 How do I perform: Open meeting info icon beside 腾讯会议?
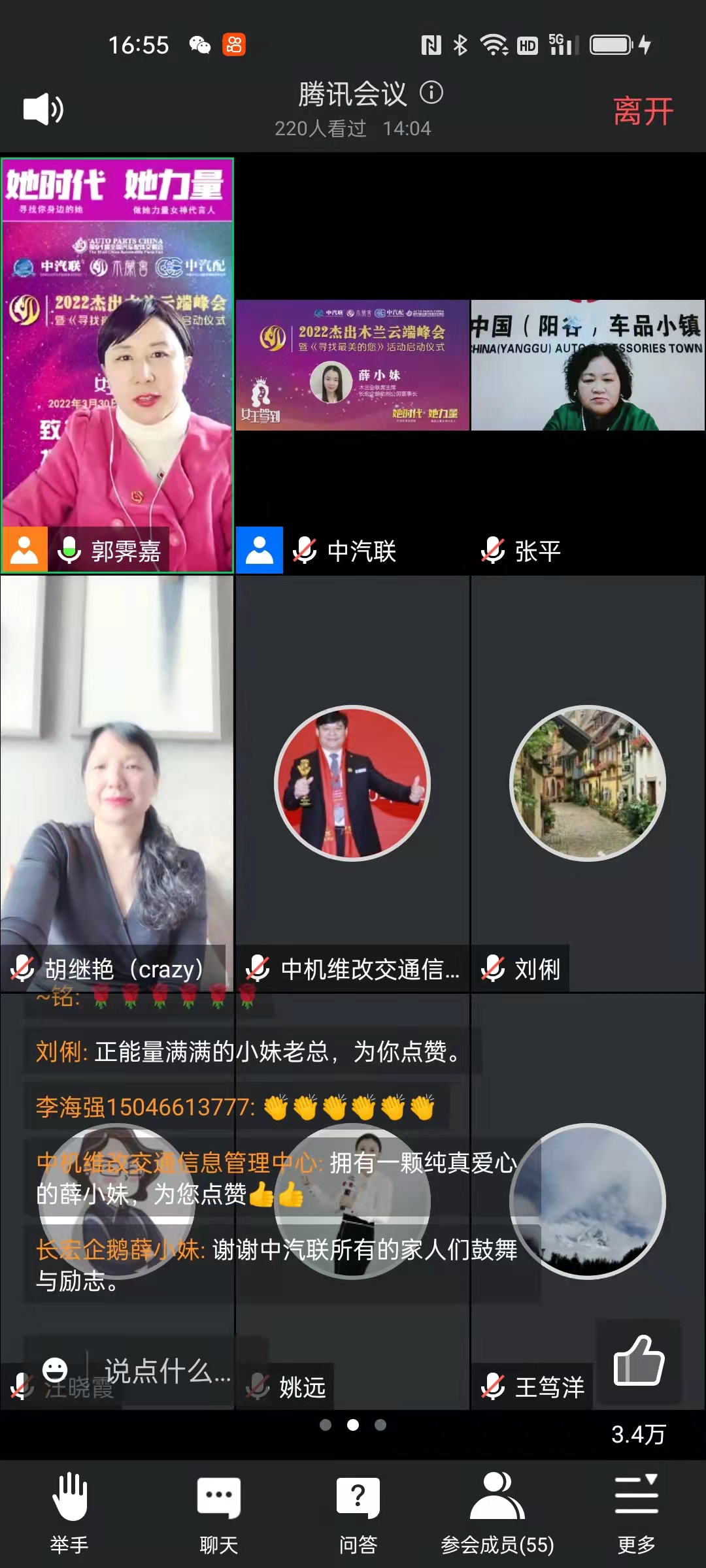click(x=431, y=93)
